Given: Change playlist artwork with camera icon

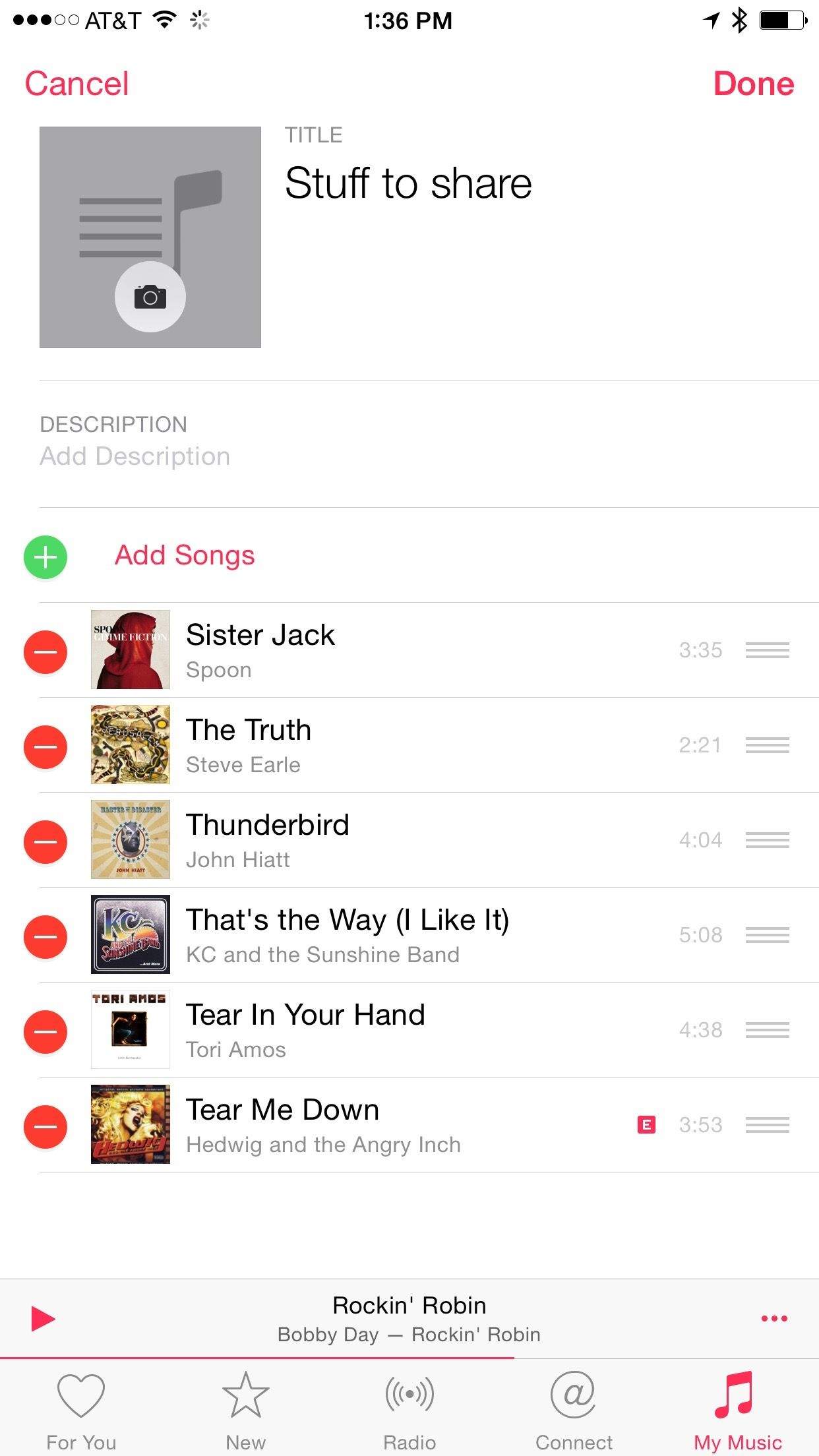Looking at the screenshot, I should point(150,297).
